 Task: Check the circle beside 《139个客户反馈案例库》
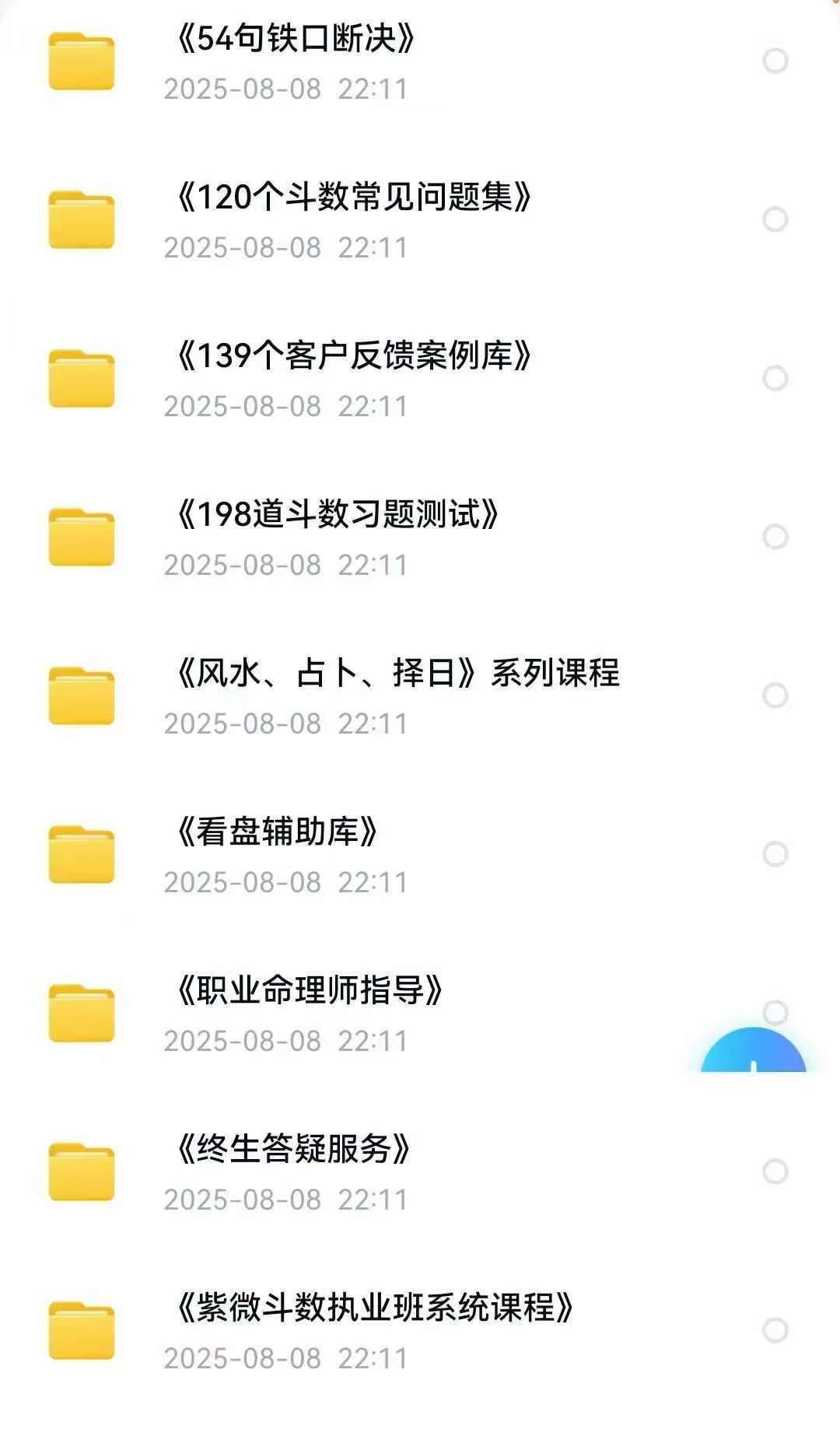(x=775, y=378)
